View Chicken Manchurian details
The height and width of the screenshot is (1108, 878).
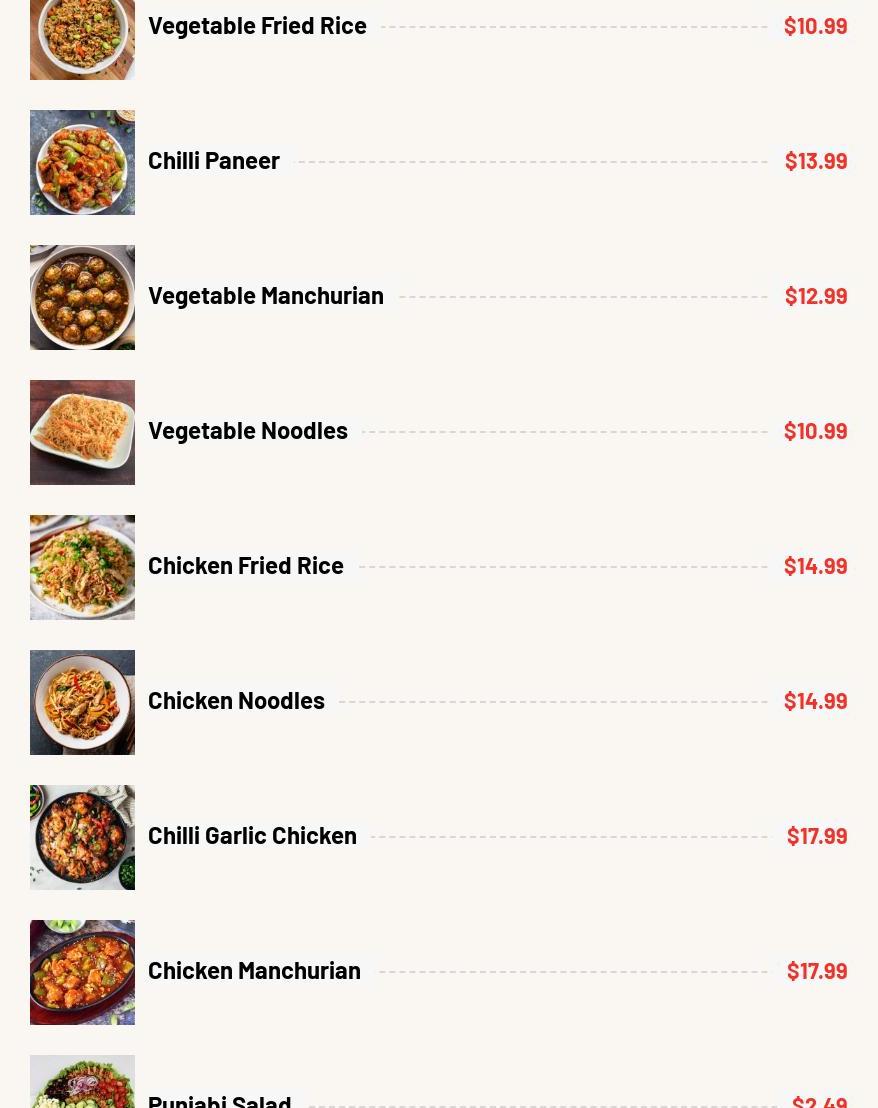tap(254, 970)
